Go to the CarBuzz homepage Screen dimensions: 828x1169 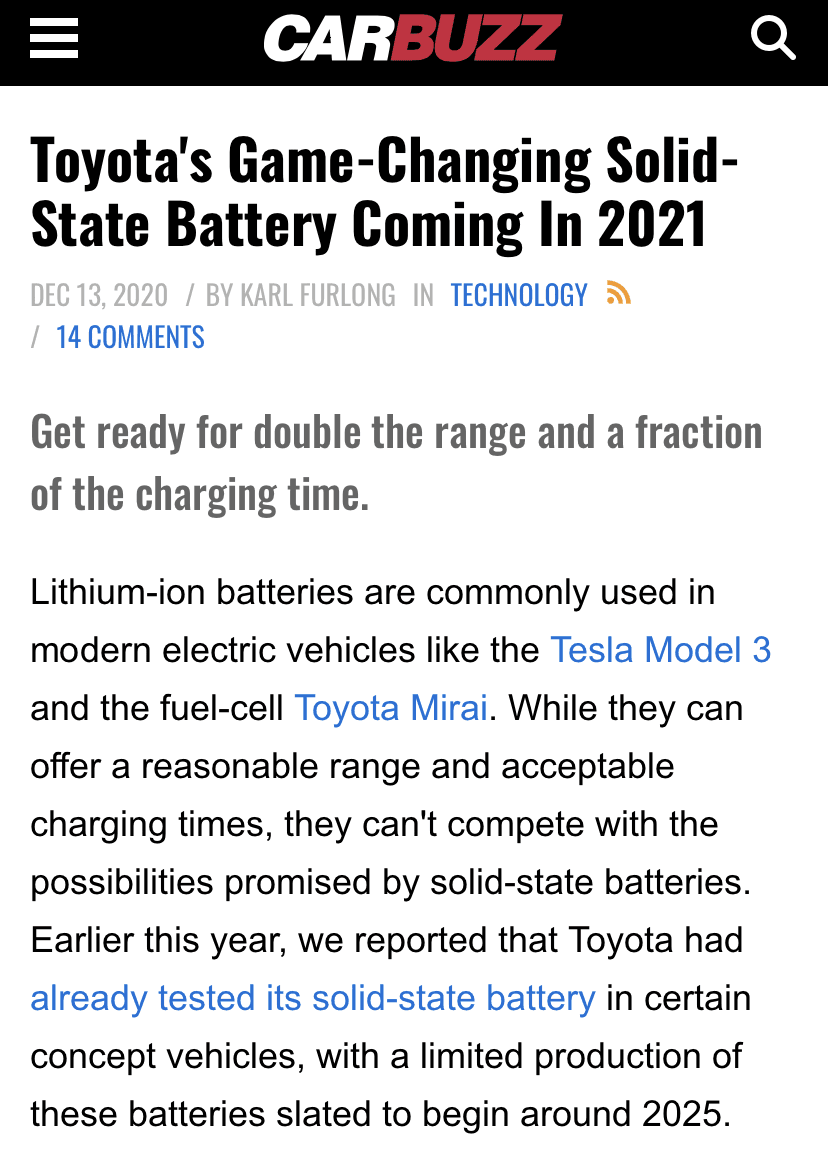click(412, 39)
